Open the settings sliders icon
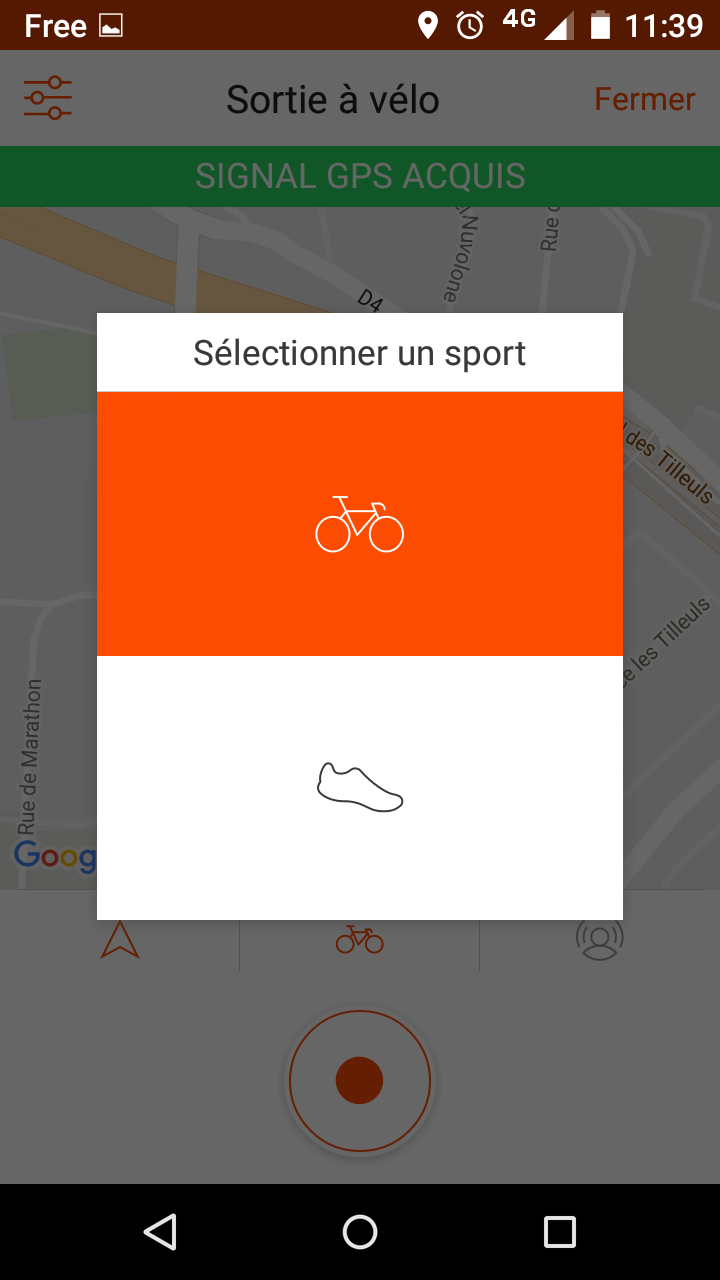The height and width of the screenshot is (1280, 720). [48, 98]
